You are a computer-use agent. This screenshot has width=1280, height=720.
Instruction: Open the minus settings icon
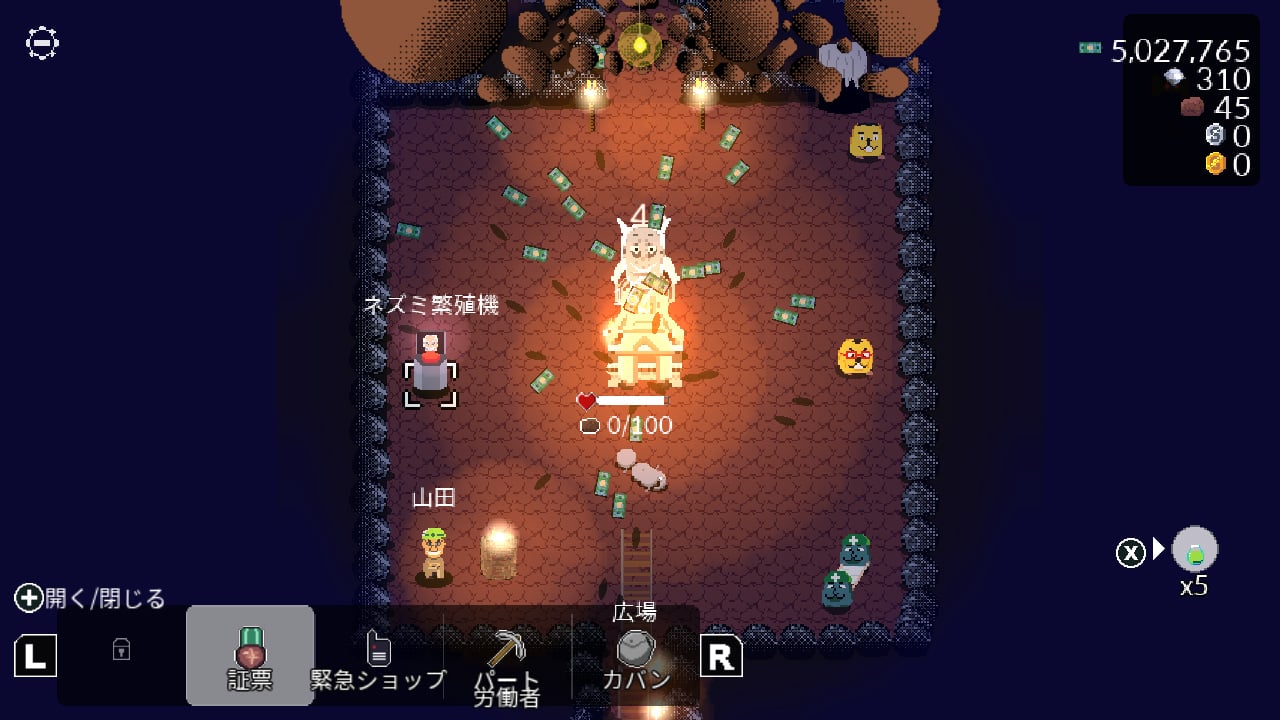pyautogui.click(x=42, y=43)
